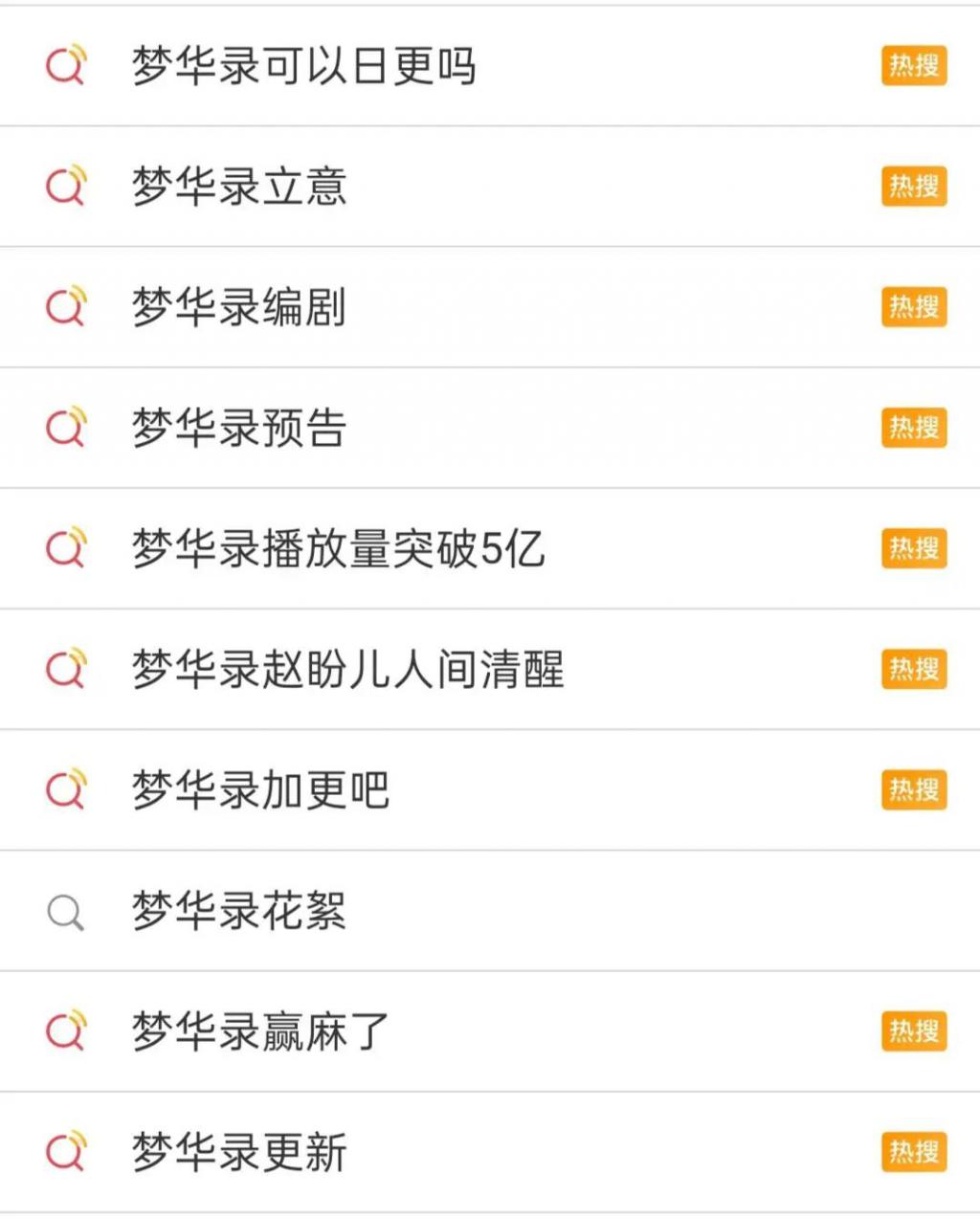Open hot search 梦华录赢麻了
The image size is (980, 1219).
click(x=260, y=1031)
